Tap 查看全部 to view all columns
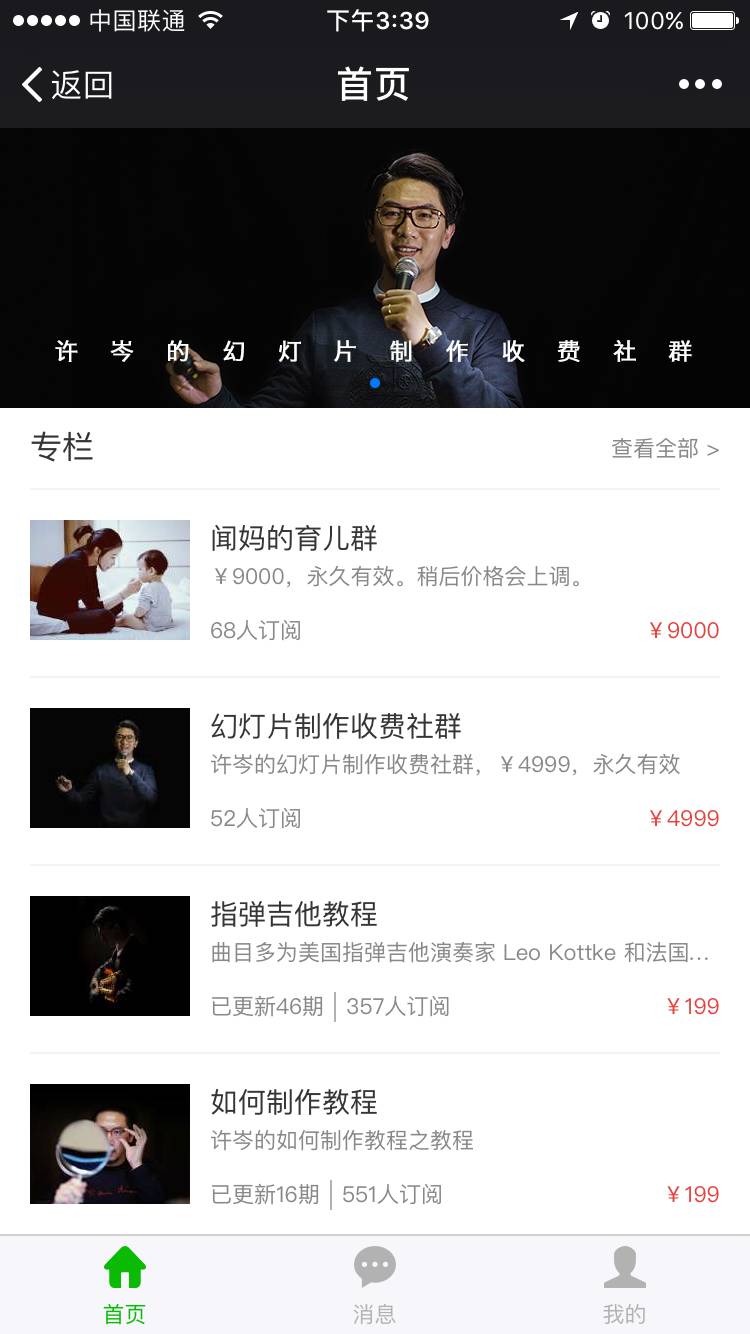750x1334 pixels. (x=664, y=449)
